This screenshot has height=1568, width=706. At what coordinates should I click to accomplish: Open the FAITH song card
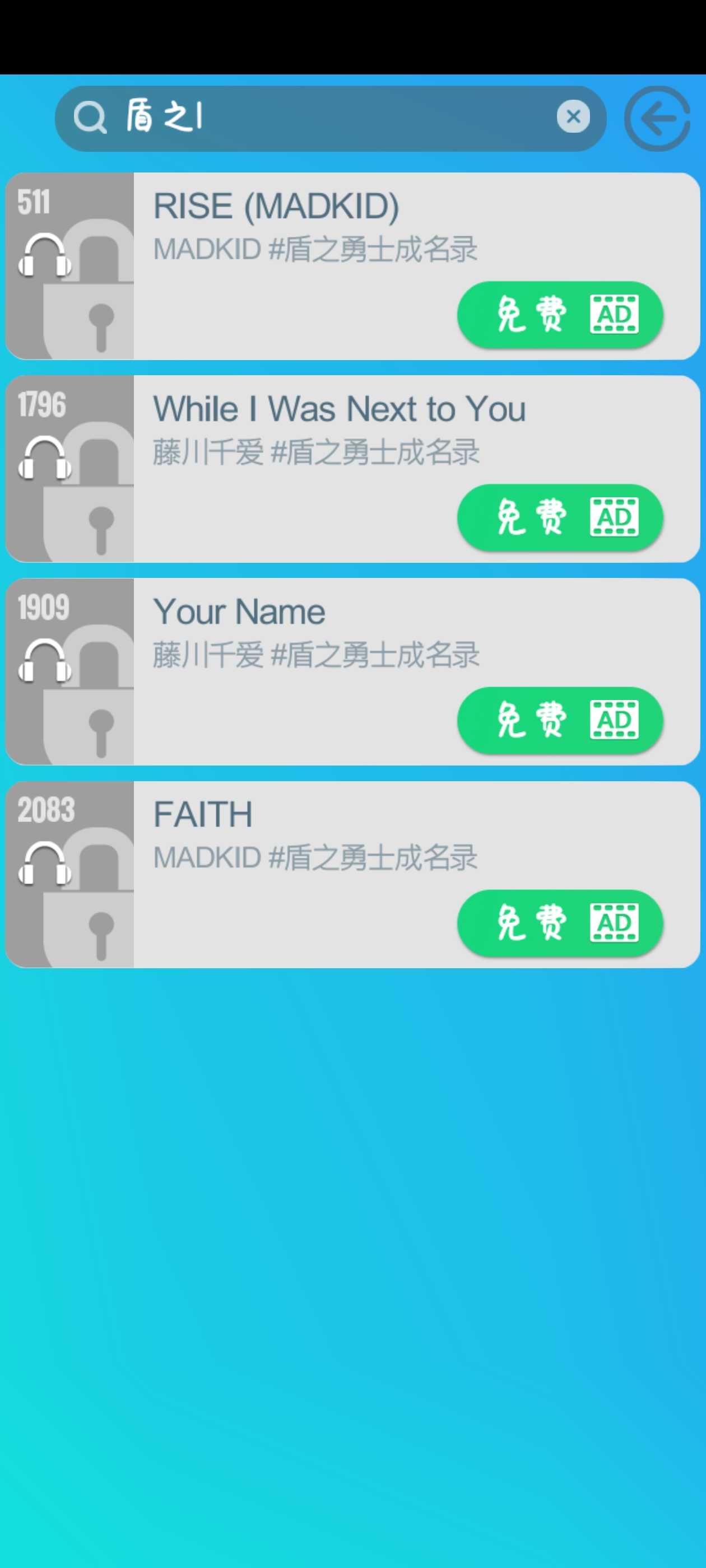[x=352, y=874]
